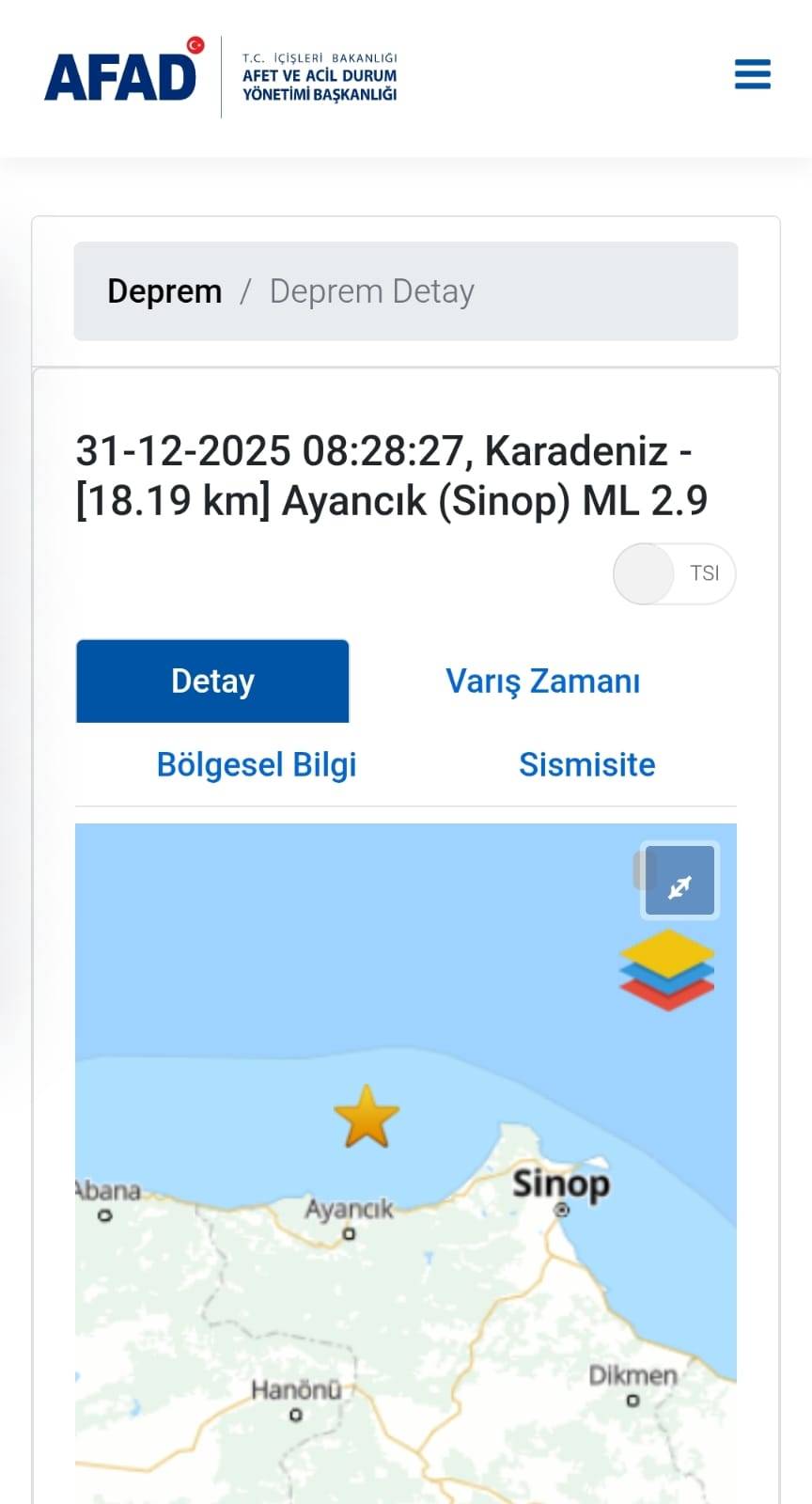Go to Deprem breadcrumb link
This screenshot has width=812, height=1504.
tap(164, 291)
